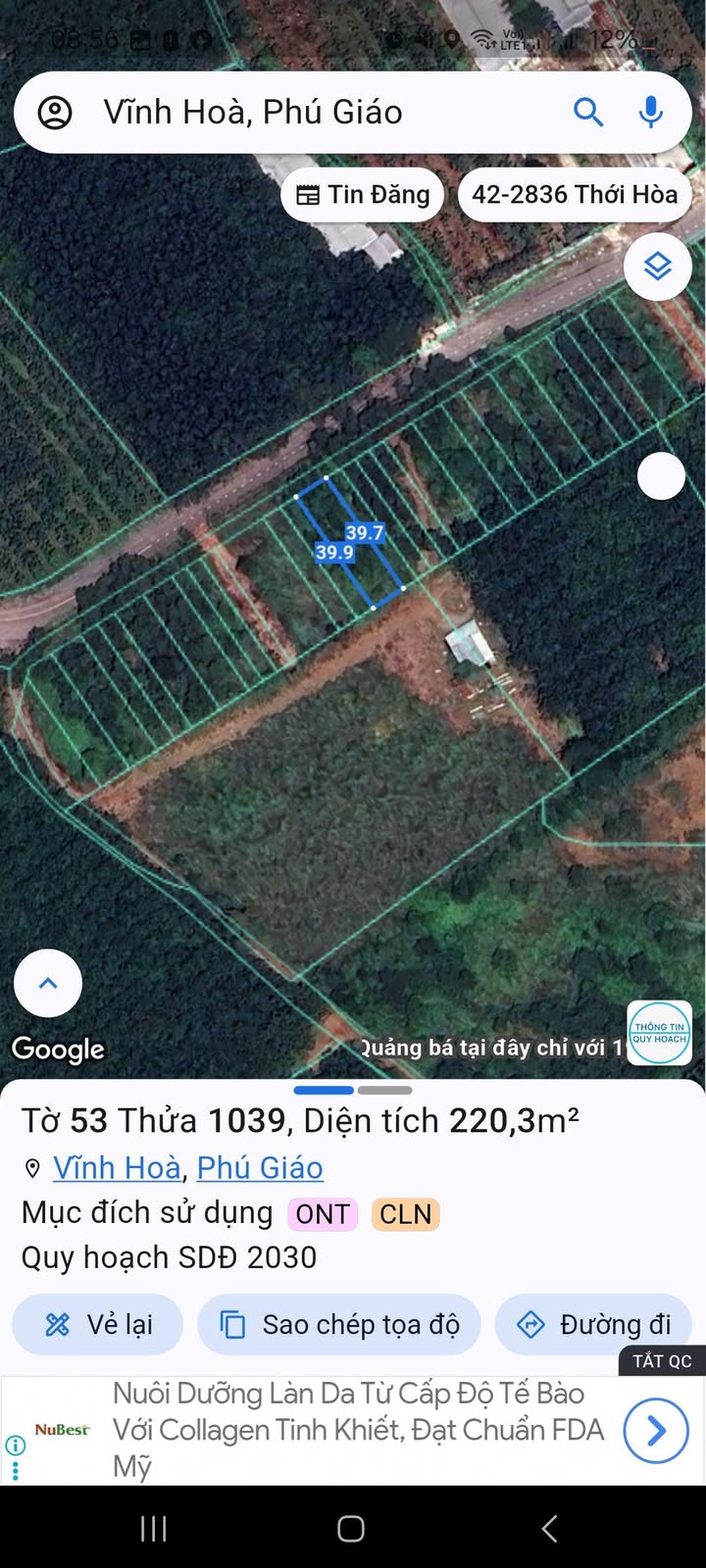Select the 42-2836 Thới Hòa chip
This screenshot has height=1568, width=706.
pyautogui.click(x=575, y=195)
